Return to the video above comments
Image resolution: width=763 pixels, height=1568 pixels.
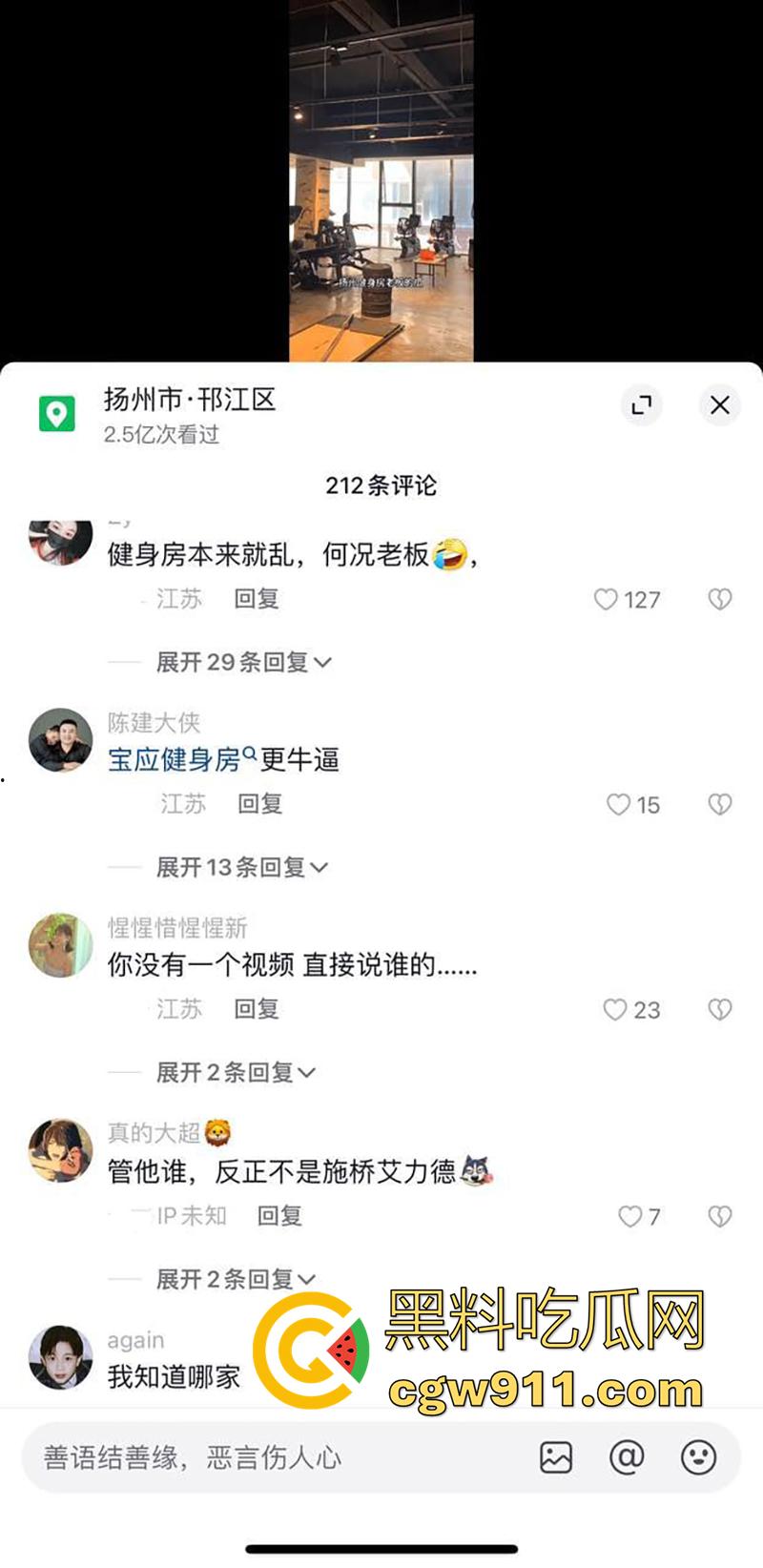[x=381, y=181]
